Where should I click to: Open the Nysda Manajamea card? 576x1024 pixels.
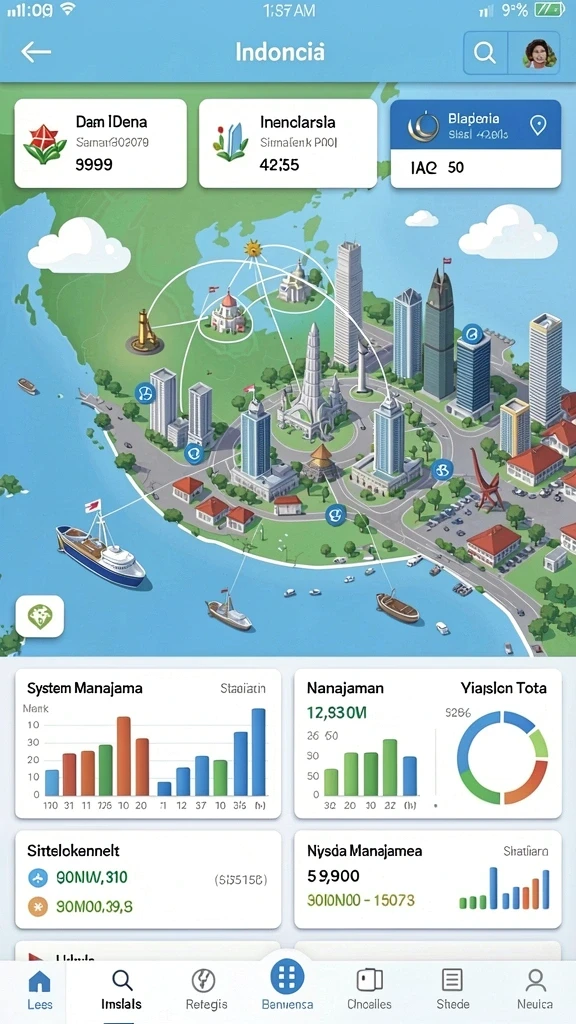tap(428, 879)
